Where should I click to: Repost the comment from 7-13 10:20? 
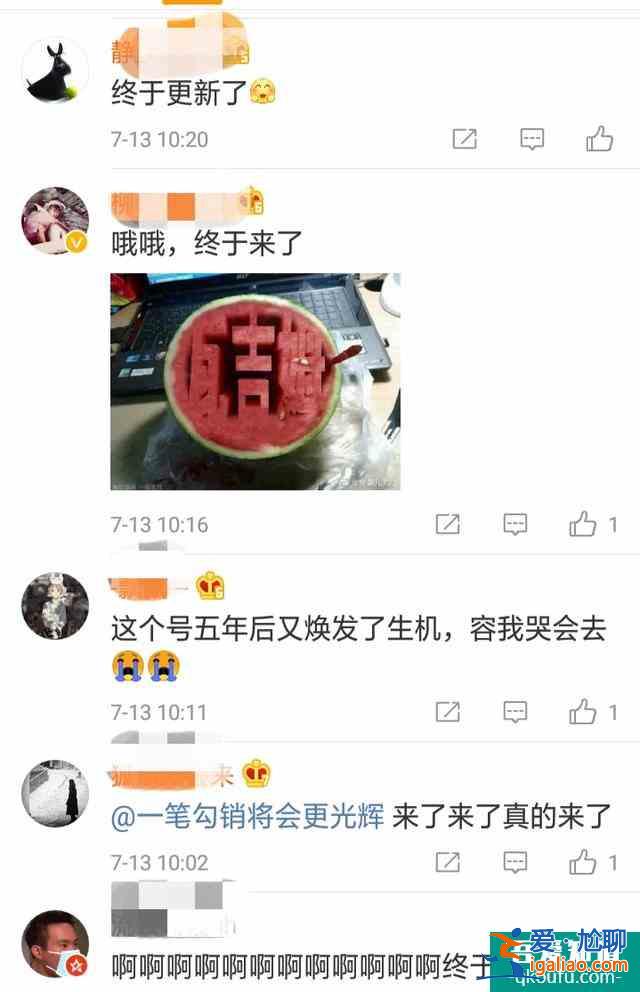pos(465,139)
